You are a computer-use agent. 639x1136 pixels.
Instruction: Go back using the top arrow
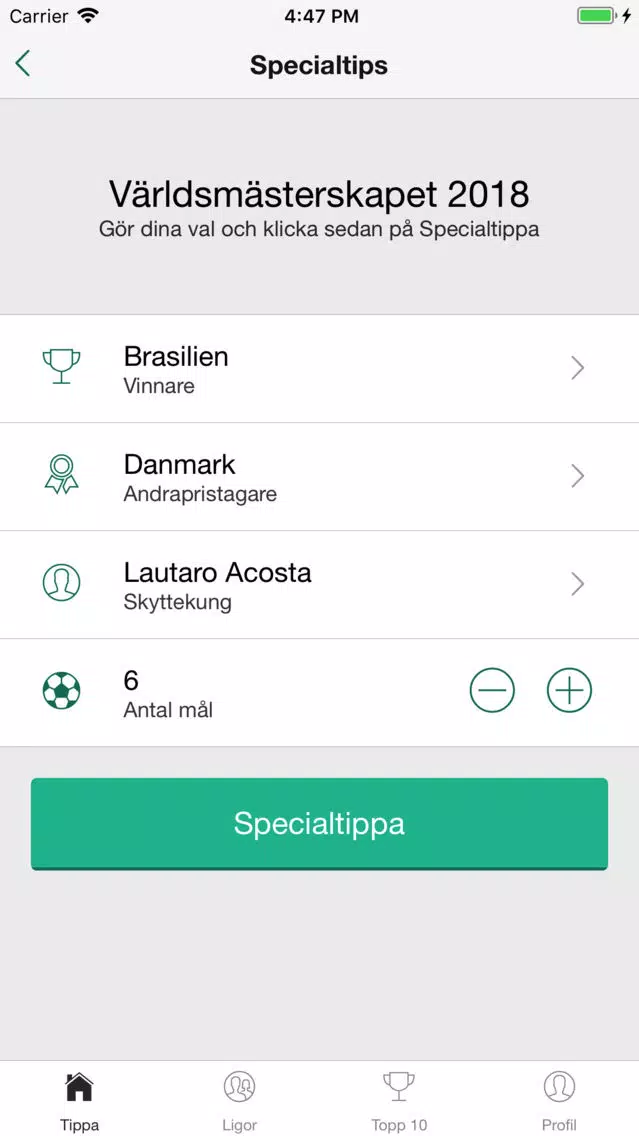(22, 64)
